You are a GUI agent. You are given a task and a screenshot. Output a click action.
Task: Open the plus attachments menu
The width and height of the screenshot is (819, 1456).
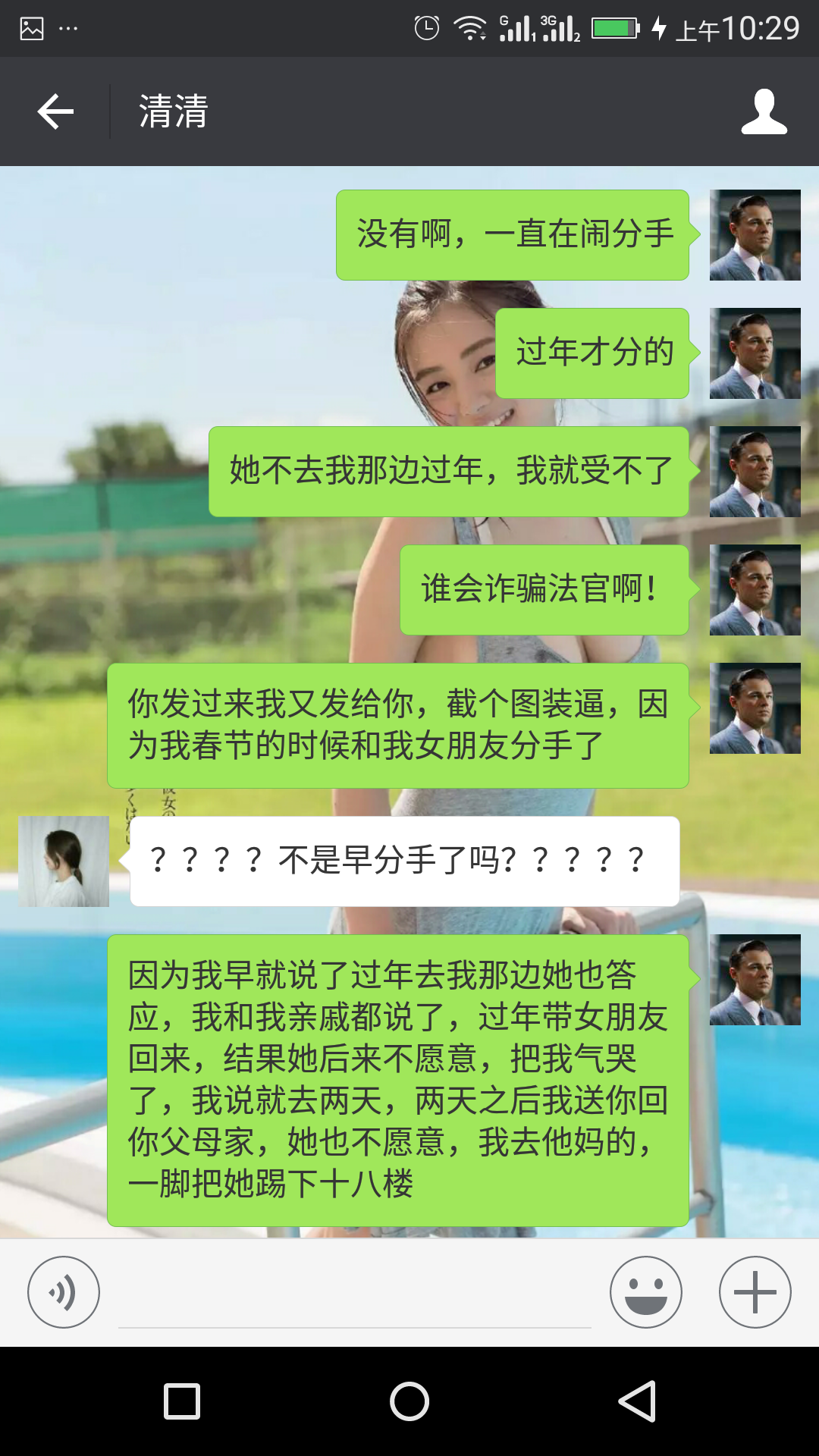coord(755,1292)
